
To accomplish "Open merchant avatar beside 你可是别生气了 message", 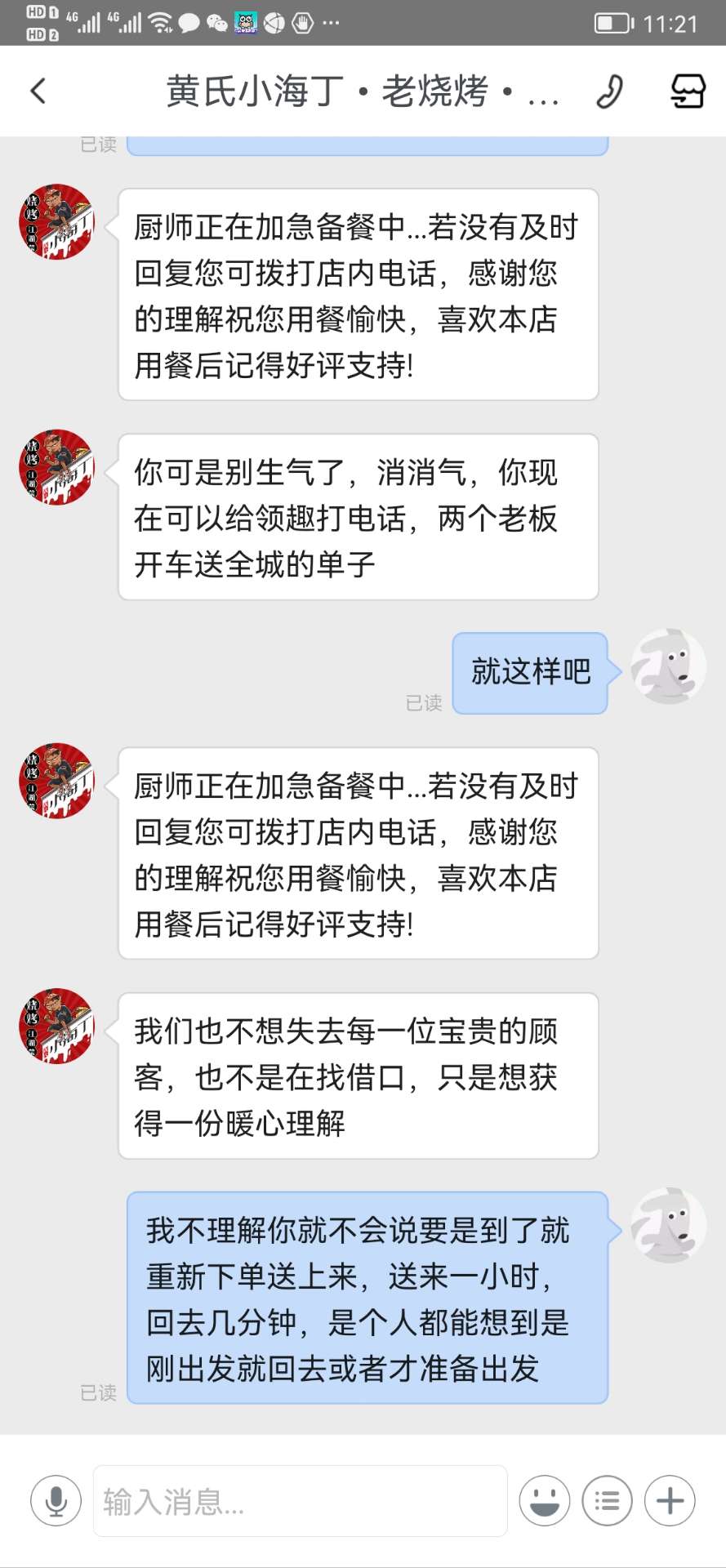I will pos(57,467).
